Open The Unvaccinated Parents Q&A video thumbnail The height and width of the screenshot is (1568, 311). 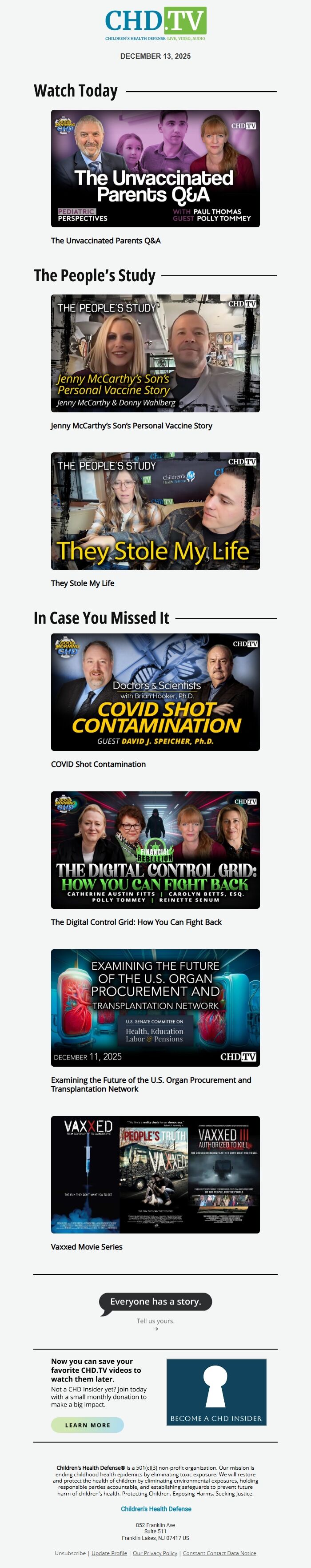pyautogui.click(x=155, y=169)
